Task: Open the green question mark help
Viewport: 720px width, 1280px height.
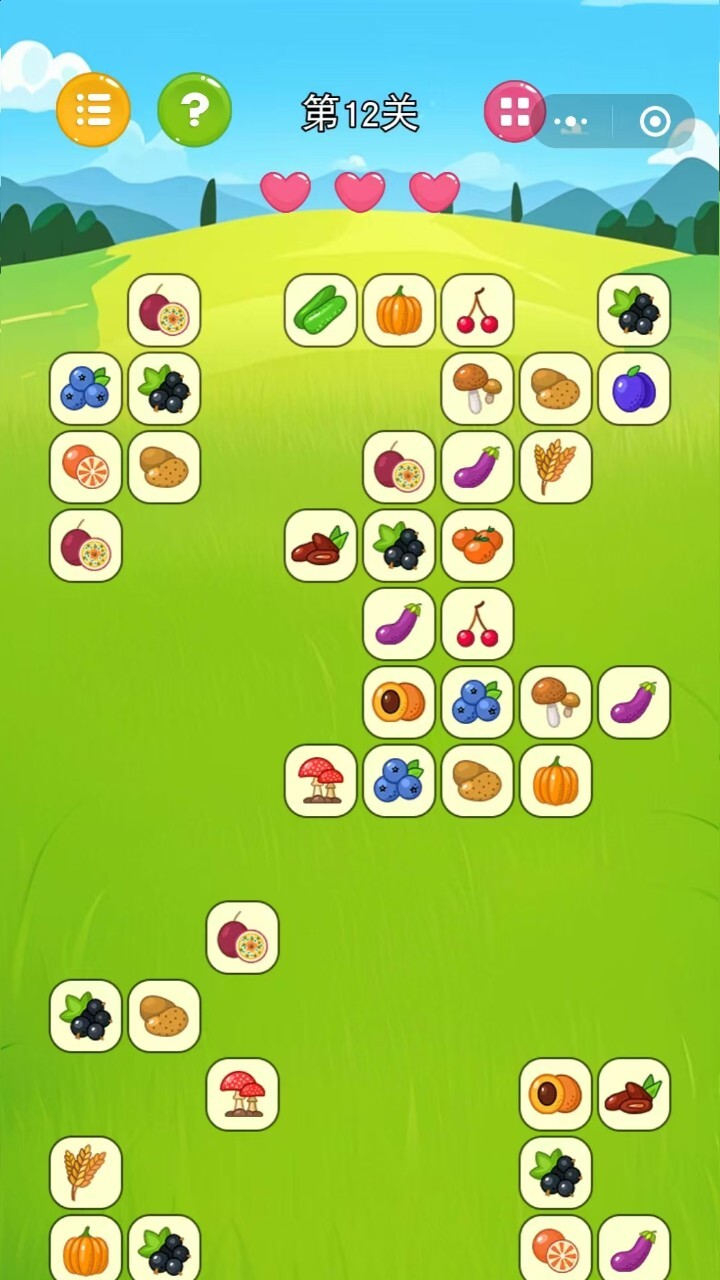Action: tap(195, 110)
